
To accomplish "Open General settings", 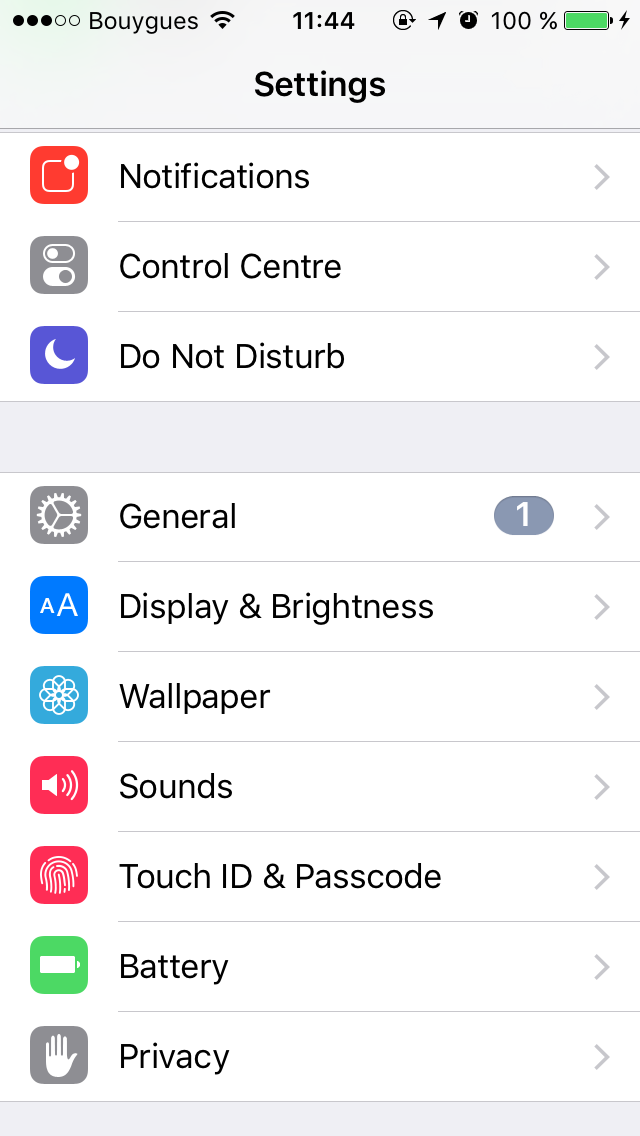I will tap(320, 517).
